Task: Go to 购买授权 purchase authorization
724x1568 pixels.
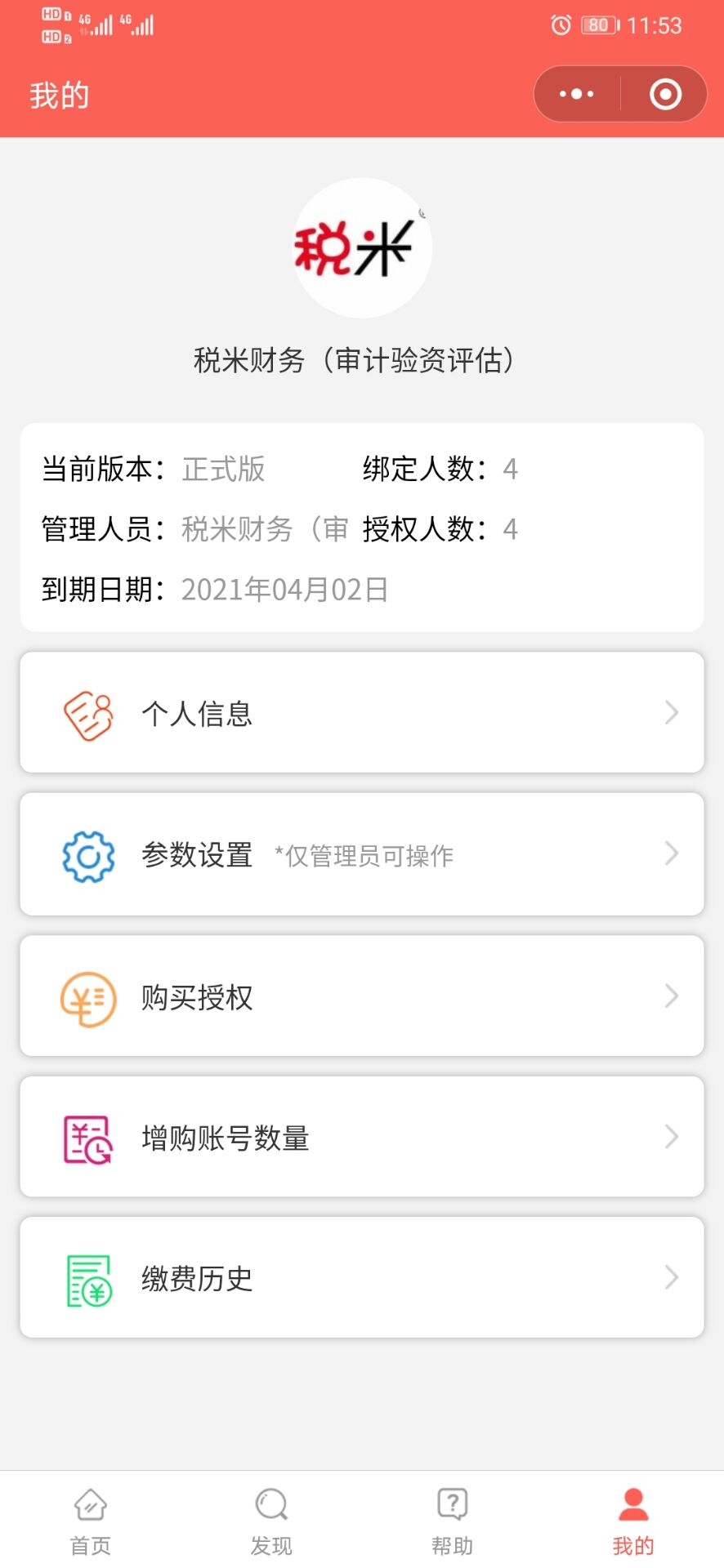Action: pos(362,996)
